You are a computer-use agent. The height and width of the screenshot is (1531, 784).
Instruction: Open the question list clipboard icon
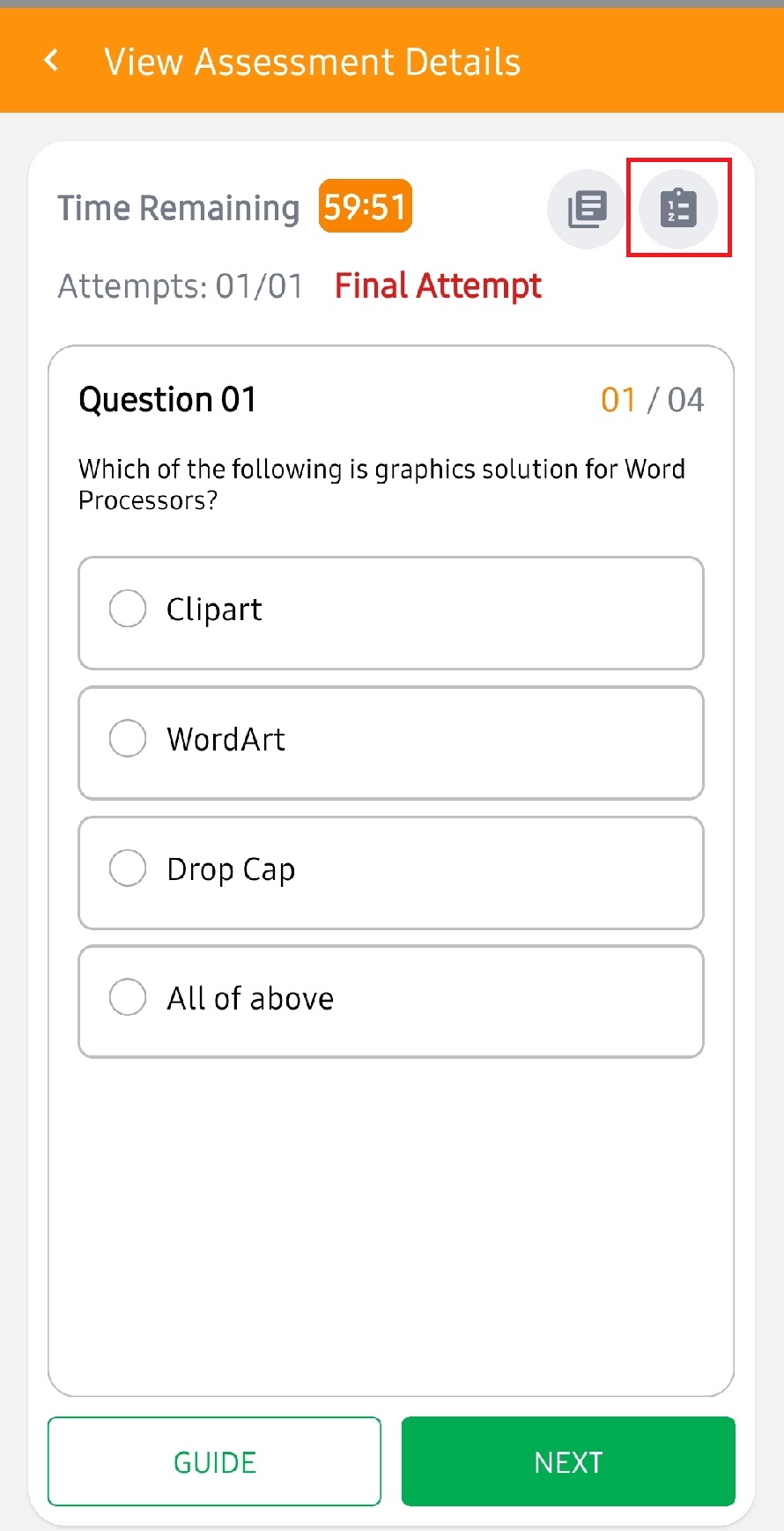(678, 209)
